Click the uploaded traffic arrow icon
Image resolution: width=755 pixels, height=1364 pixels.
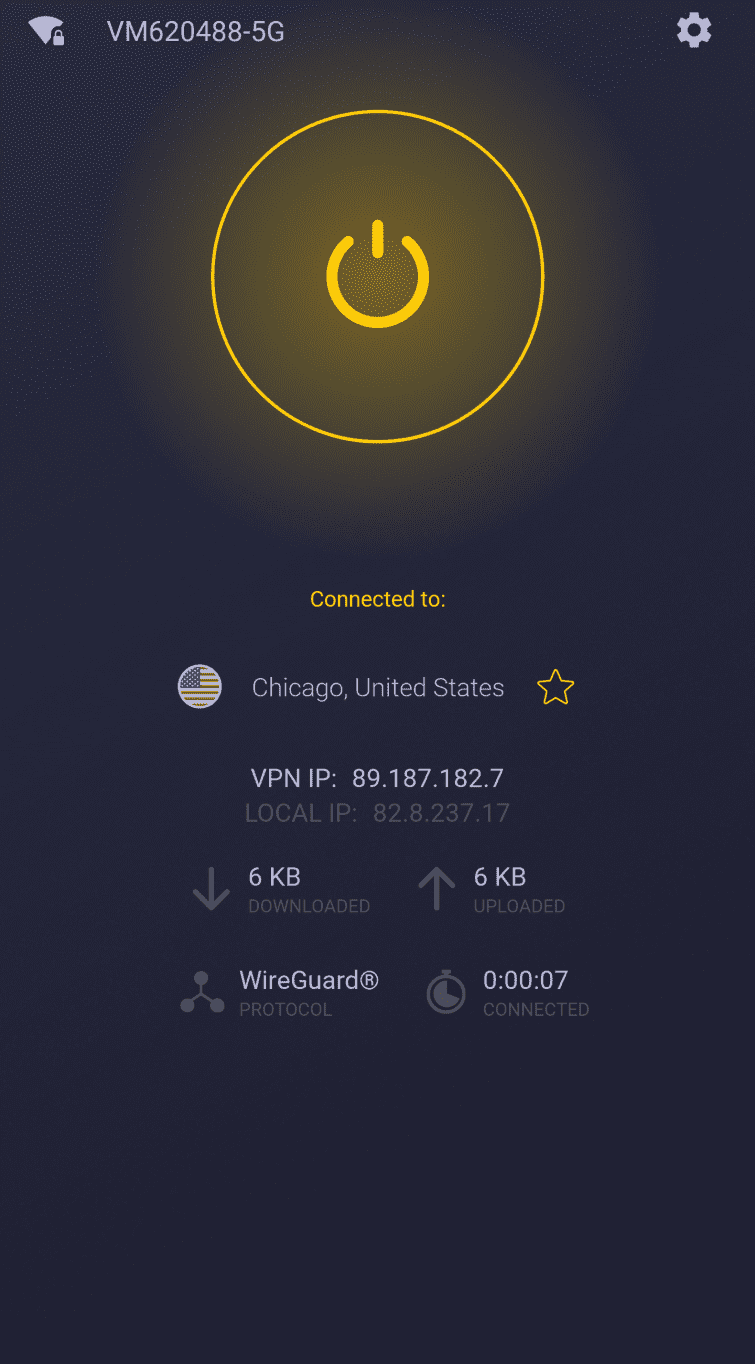pyautogui.click(x=436, y=889)
